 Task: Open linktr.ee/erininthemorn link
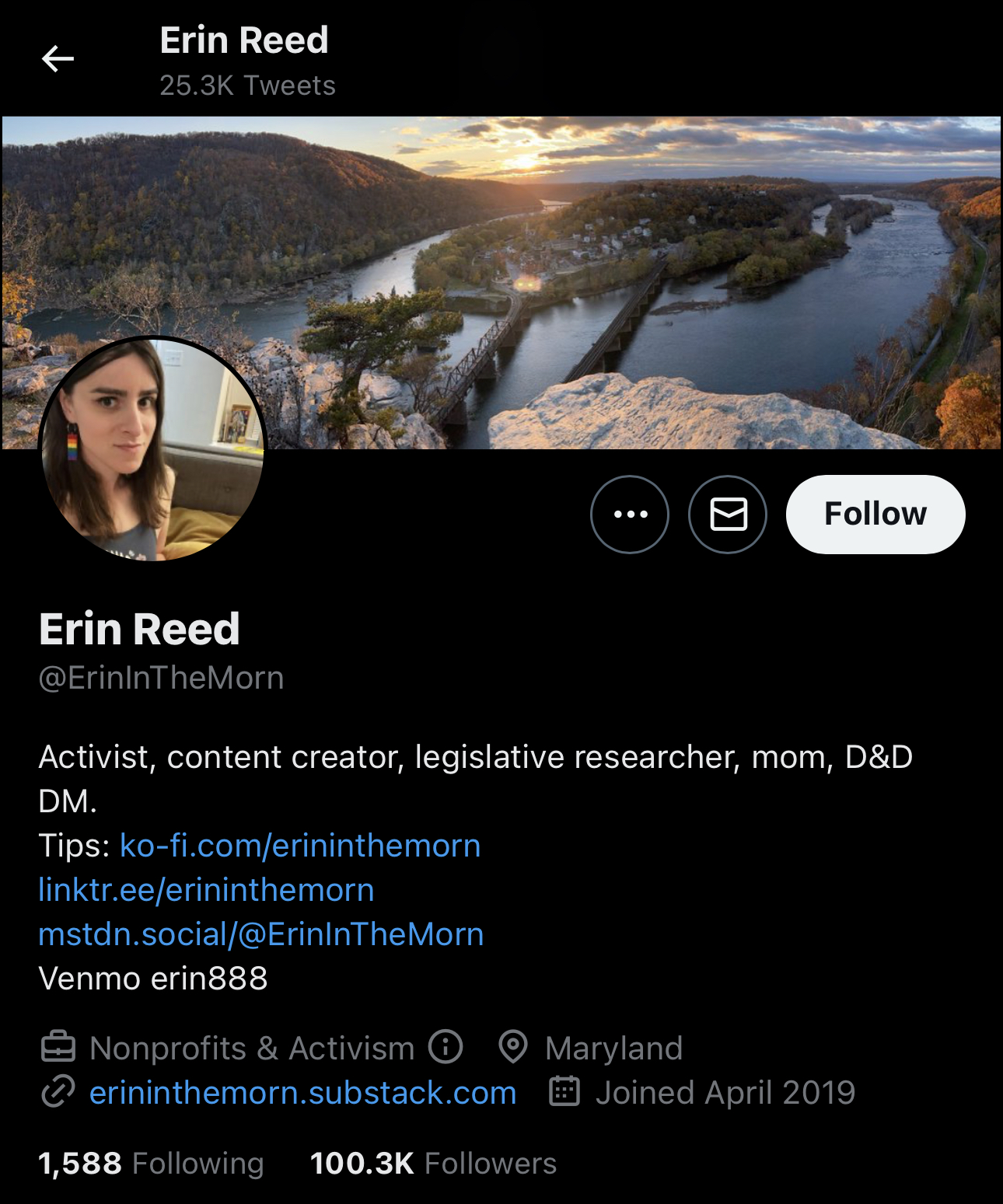coord(206,890)
